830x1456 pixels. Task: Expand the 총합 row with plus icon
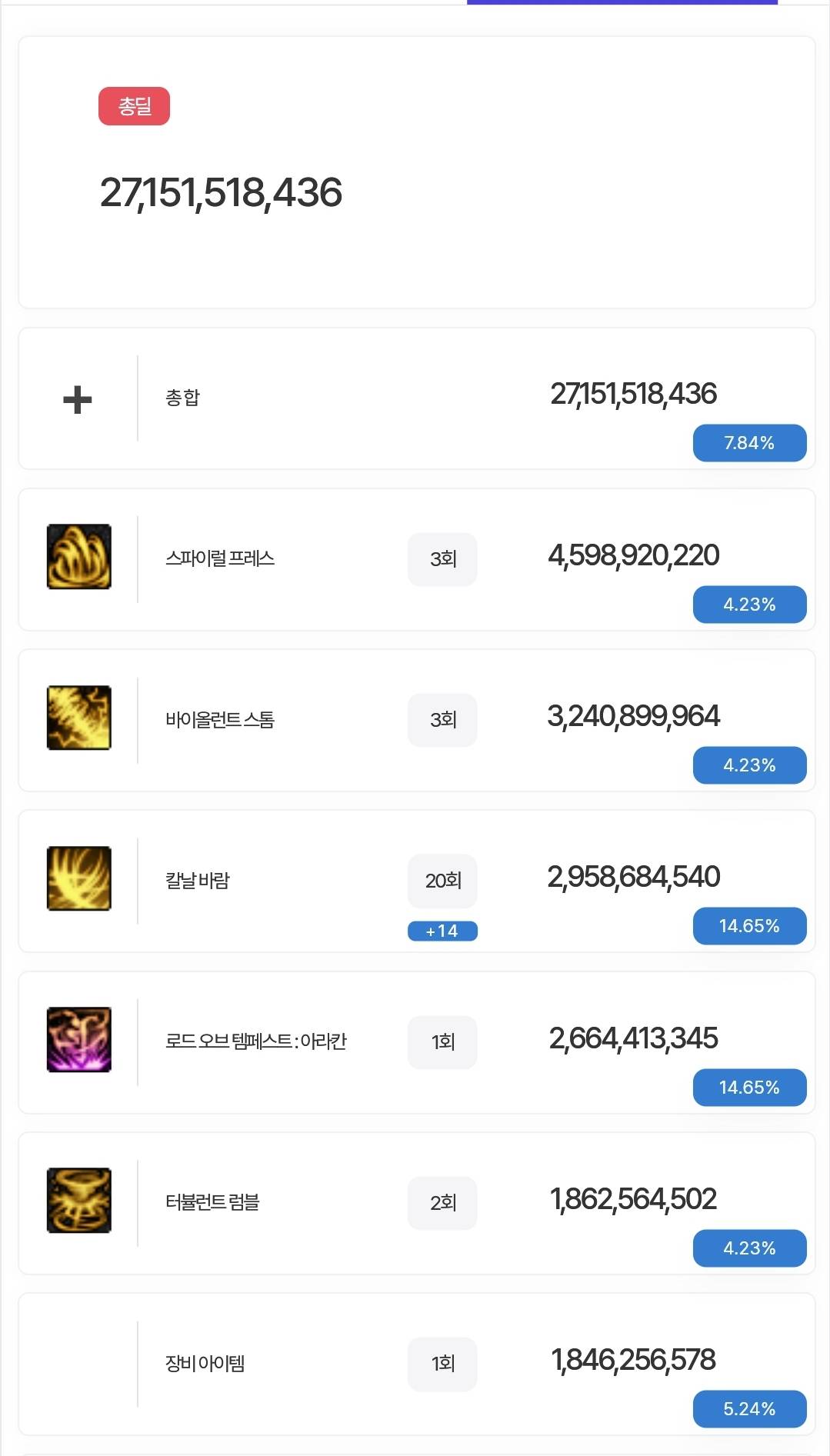pyautogui.click(x=78, y=400)
